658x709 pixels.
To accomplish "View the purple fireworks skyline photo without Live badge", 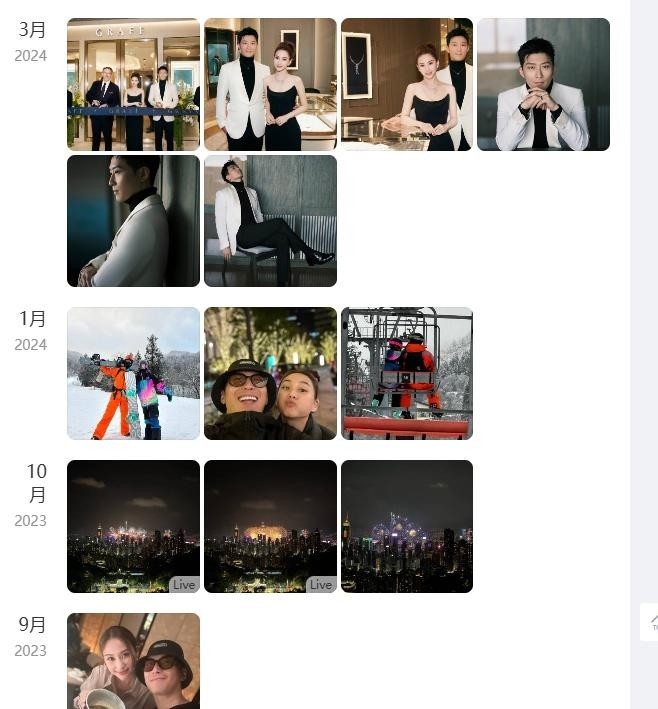I will [407, 526].
